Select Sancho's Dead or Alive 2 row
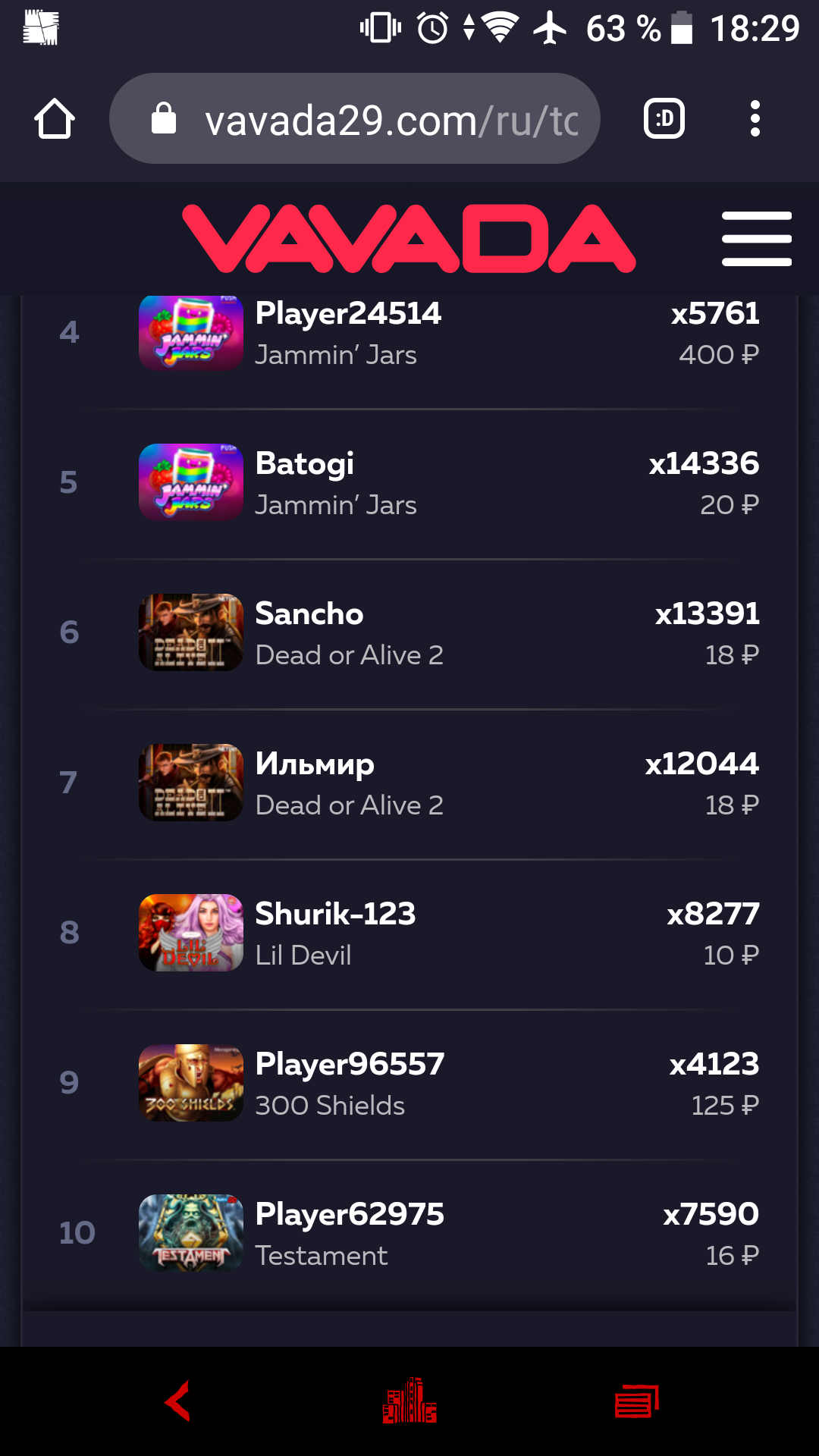The width and height of the screenshot is (819, 1456). click(409, 633)
